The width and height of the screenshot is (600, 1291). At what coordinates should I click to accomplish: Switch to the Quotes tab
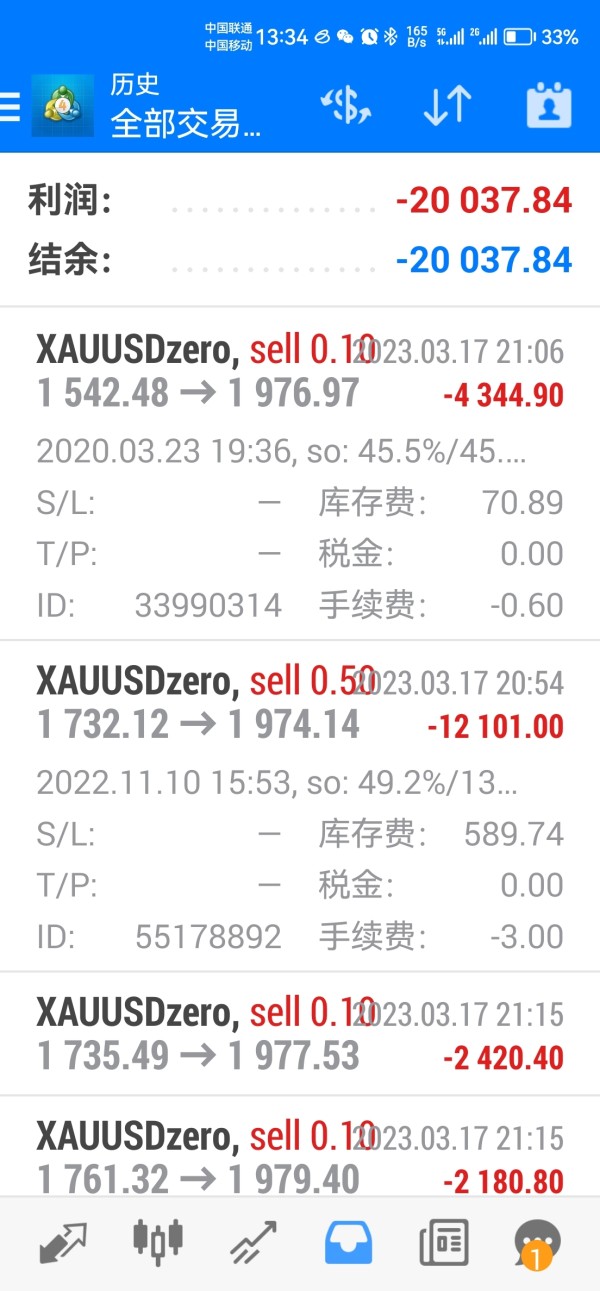[x=62, y=1243]
